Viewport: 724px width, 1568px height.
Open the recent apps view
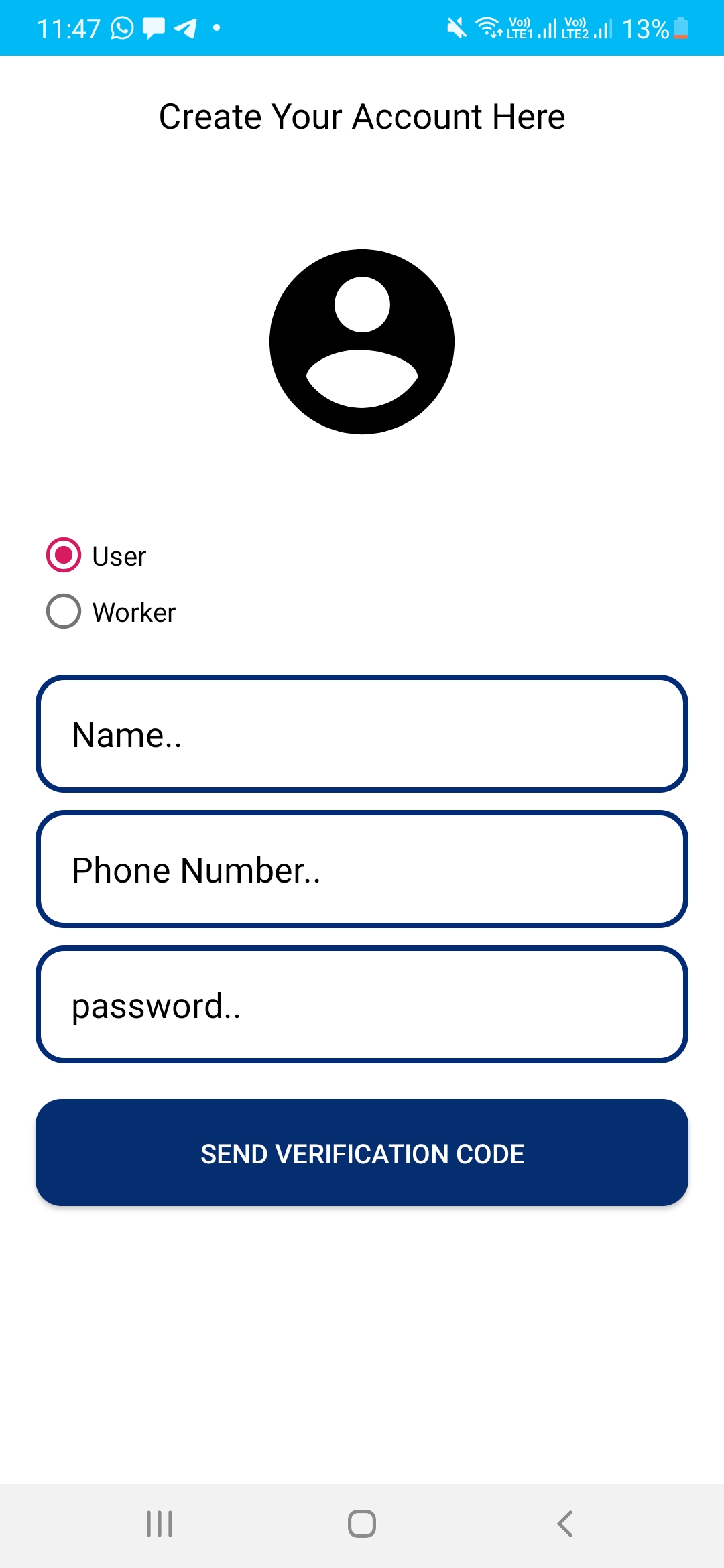[160, 1524]
